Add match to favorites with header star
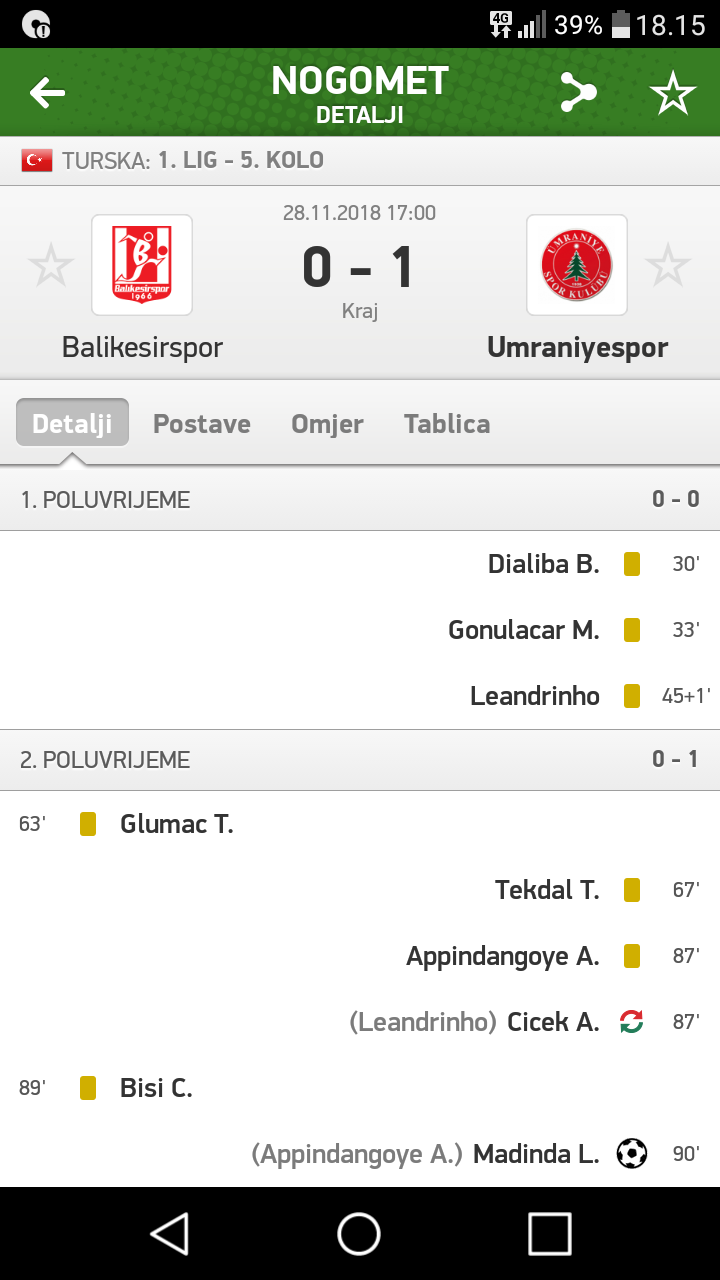Image resolution: width=720 pixels, height=1280 pixels. (x=672, y=93)
